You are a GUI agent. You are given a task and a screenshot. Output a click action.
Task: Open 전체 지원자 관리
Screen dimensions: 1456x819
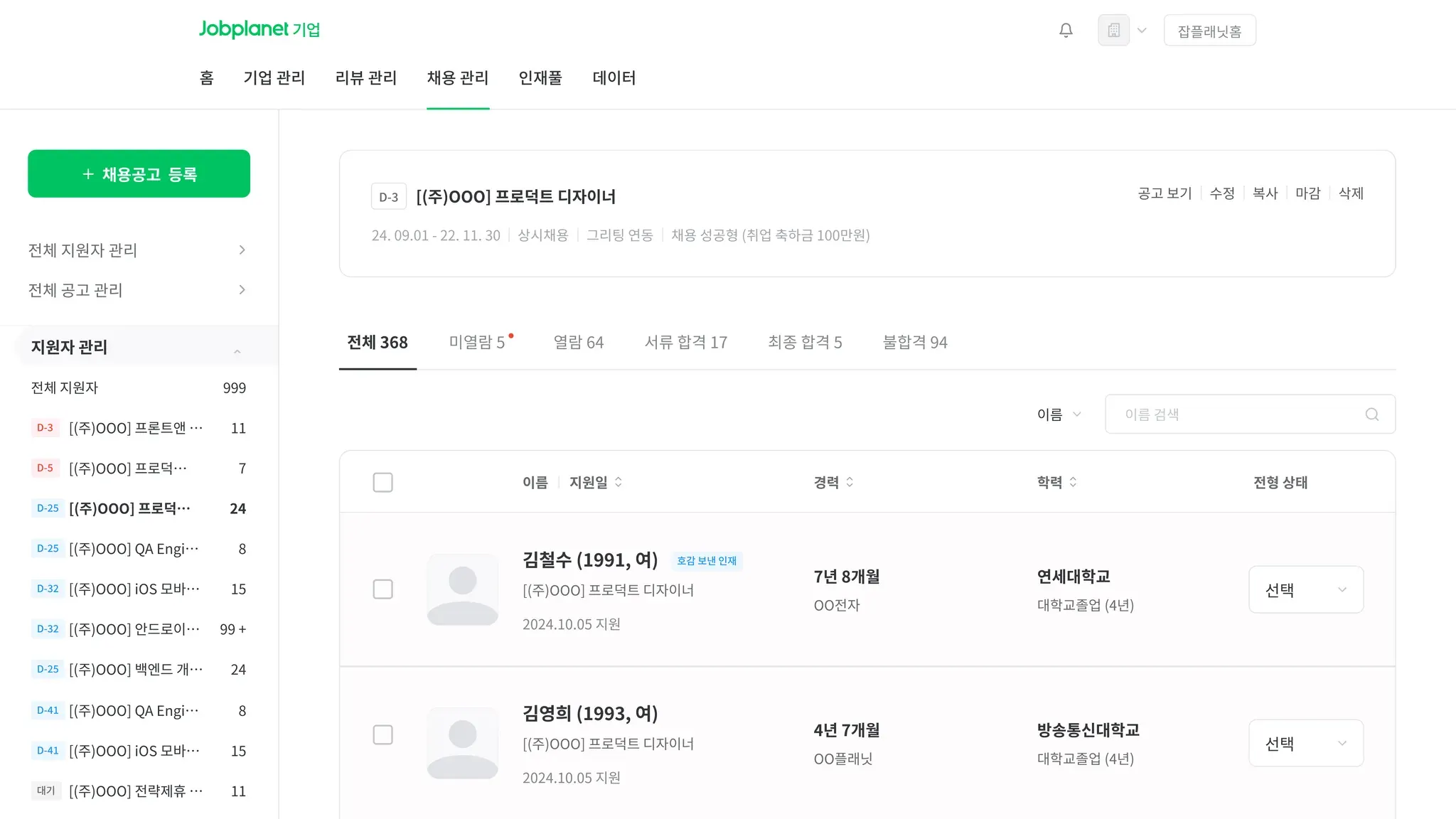coord(138,250)
